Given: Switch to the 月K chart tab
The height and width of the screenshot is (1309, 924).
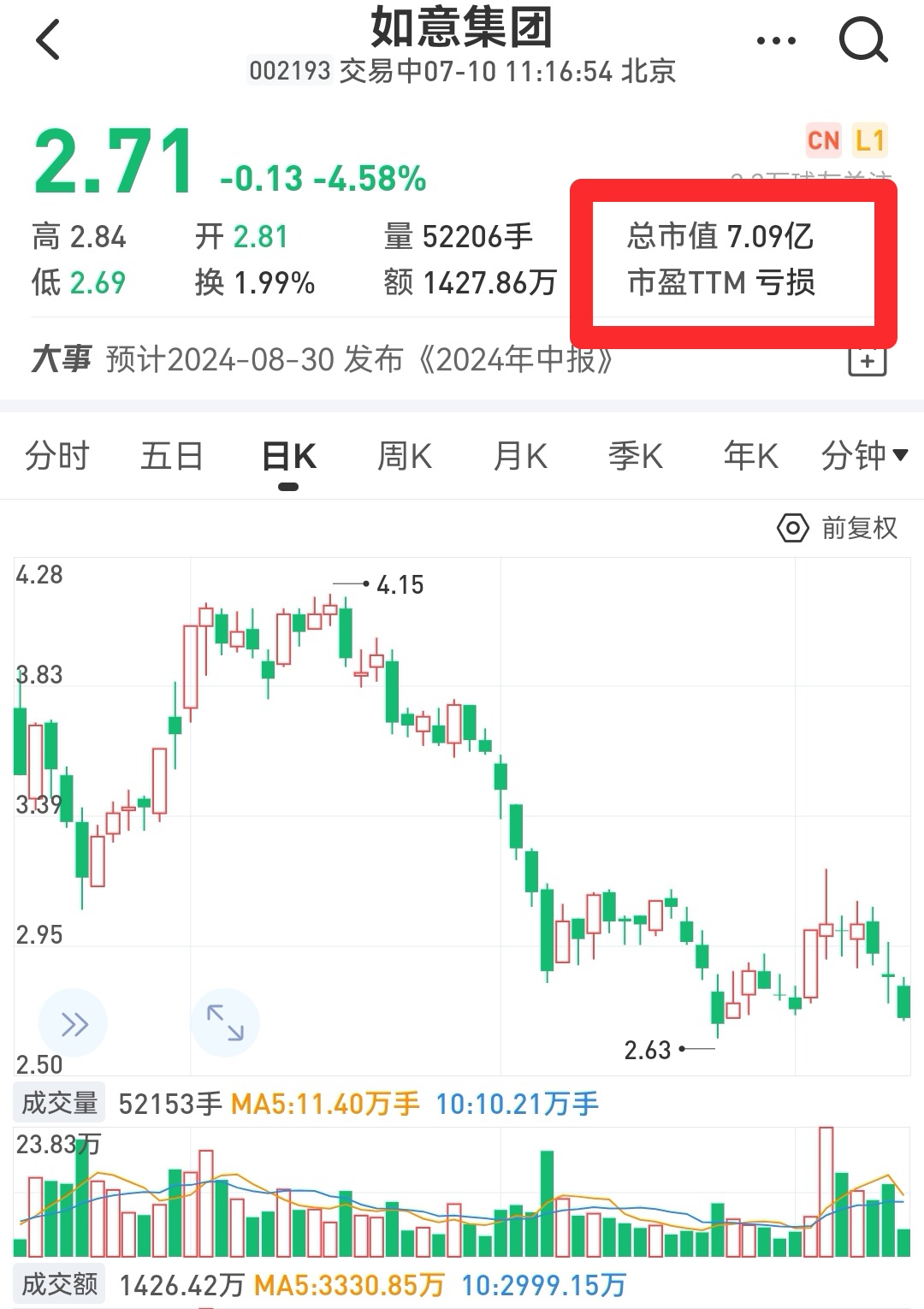Looking at the screenshot, I should click(x=520, y=456).
